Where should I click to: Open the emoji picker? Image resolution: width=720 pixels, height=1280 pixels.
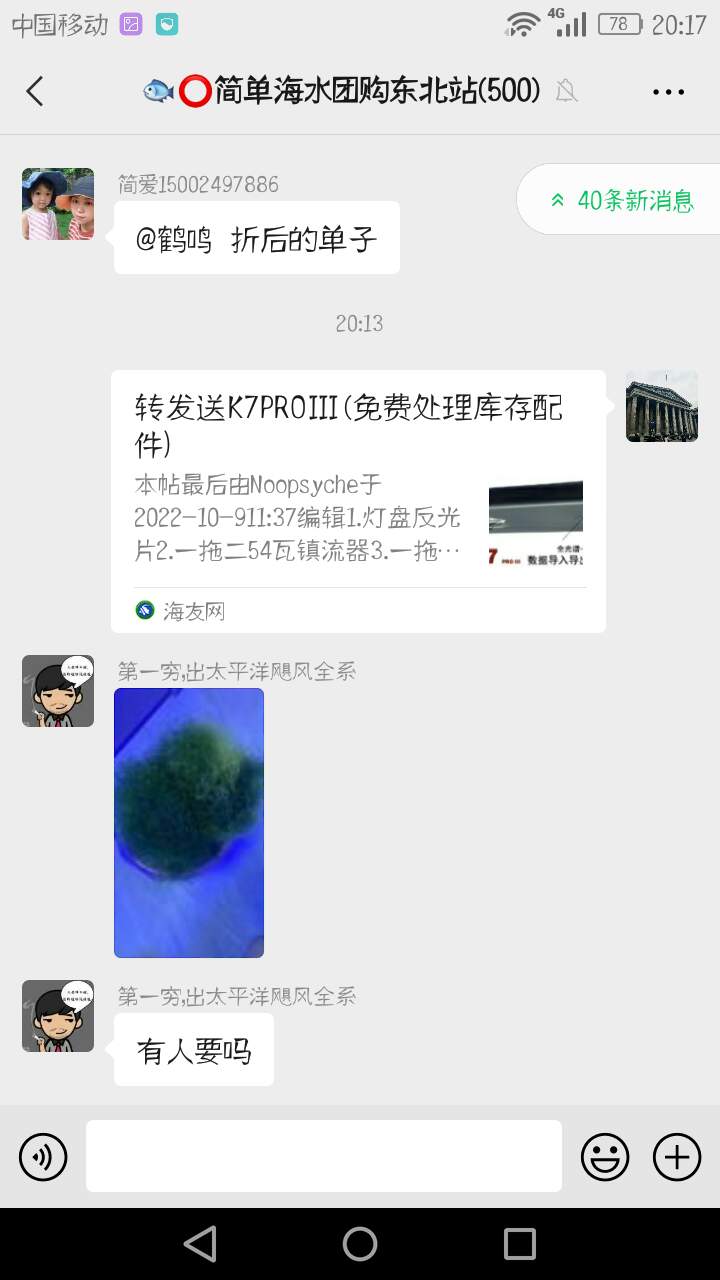click(605, 1157)
